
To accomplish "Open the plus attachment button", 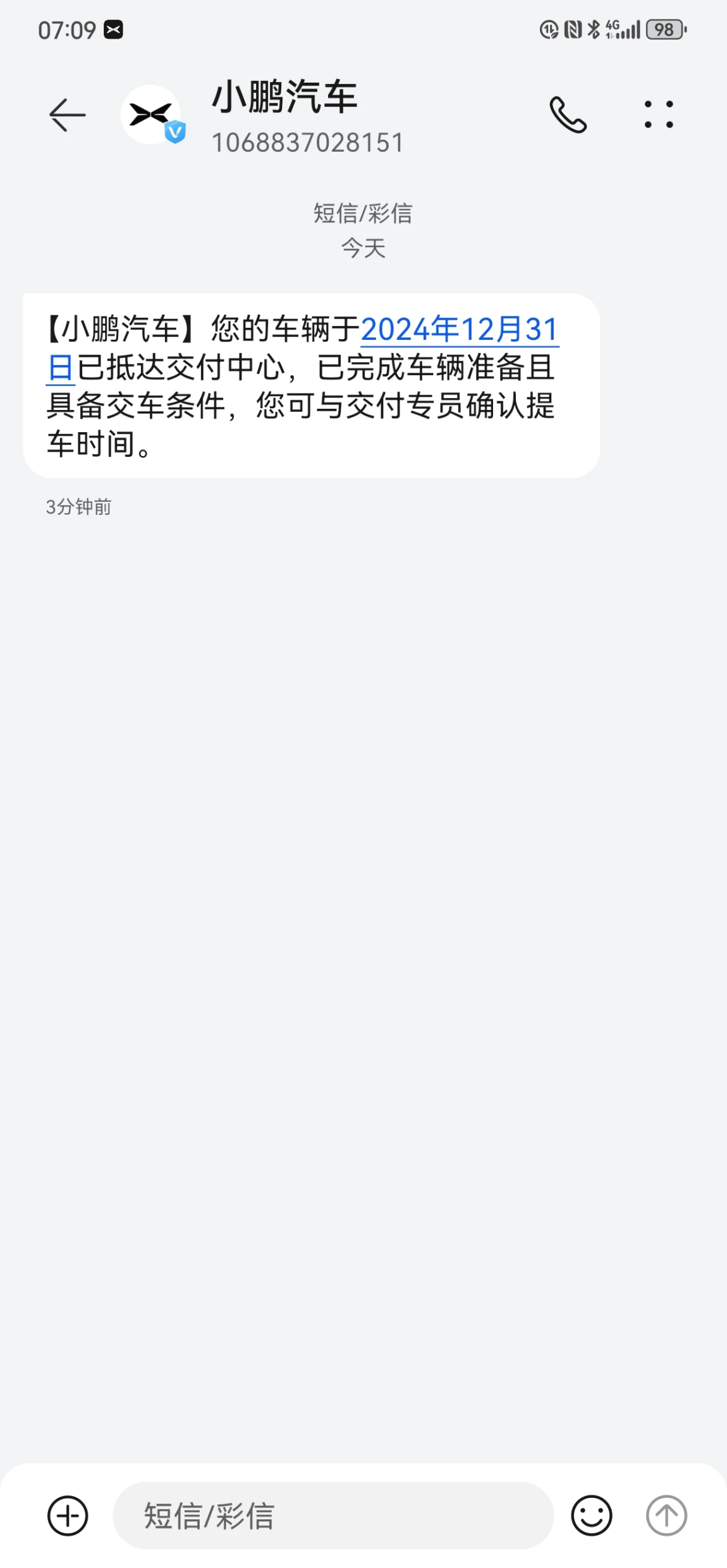I will click(x=68, y=1516).
